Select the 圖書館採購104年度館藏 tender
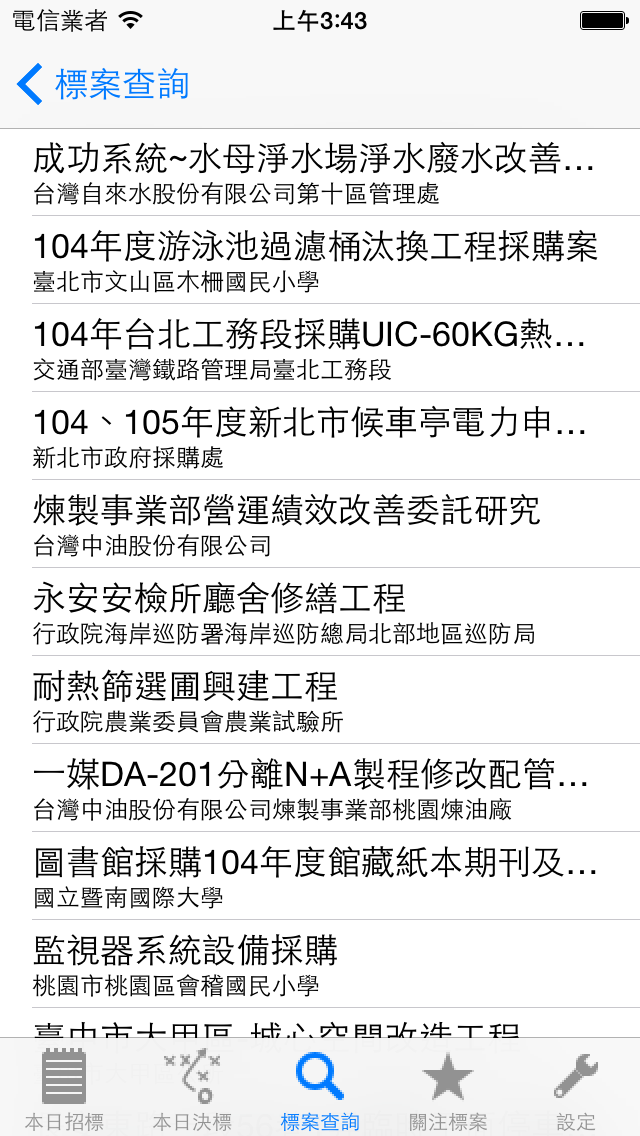The image size is (640, 1136). coord(320,875)
